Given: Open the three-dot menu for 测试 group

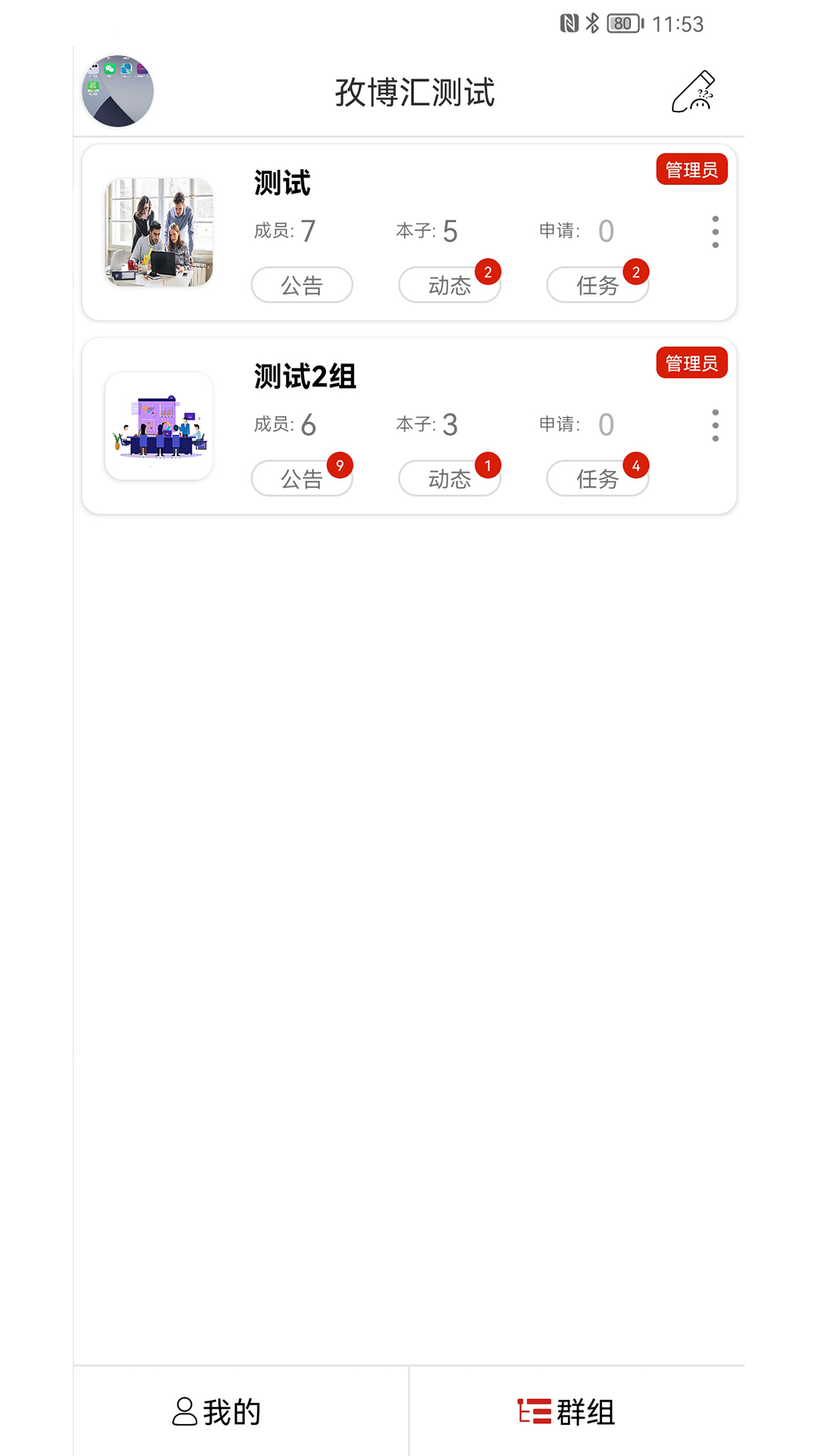Looking at the screenshot, I should click(714, 232).
